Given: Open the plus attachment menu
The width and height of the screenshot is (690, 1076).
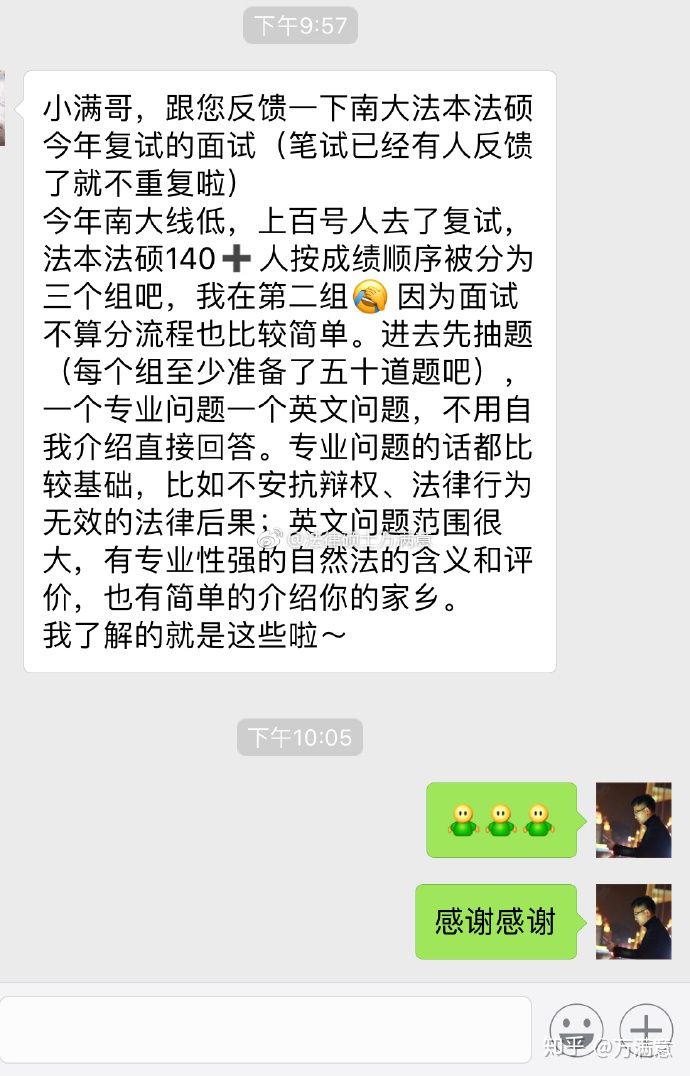Looking at the screenshot, I should [646, 1030].
